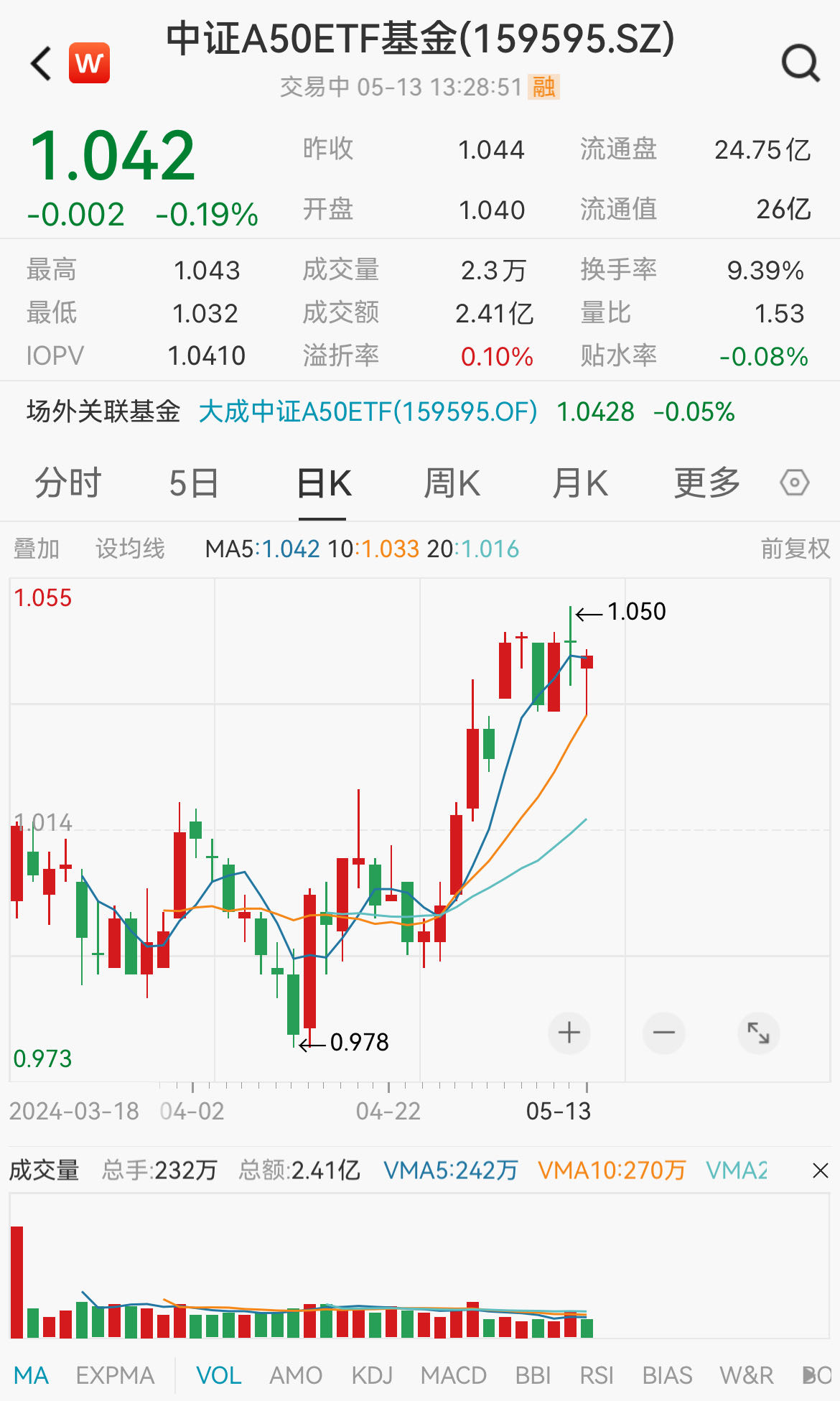Switch to the 分时 chart tab
The width and height of the screenshot is (840, 1401).
coord(68,483)
